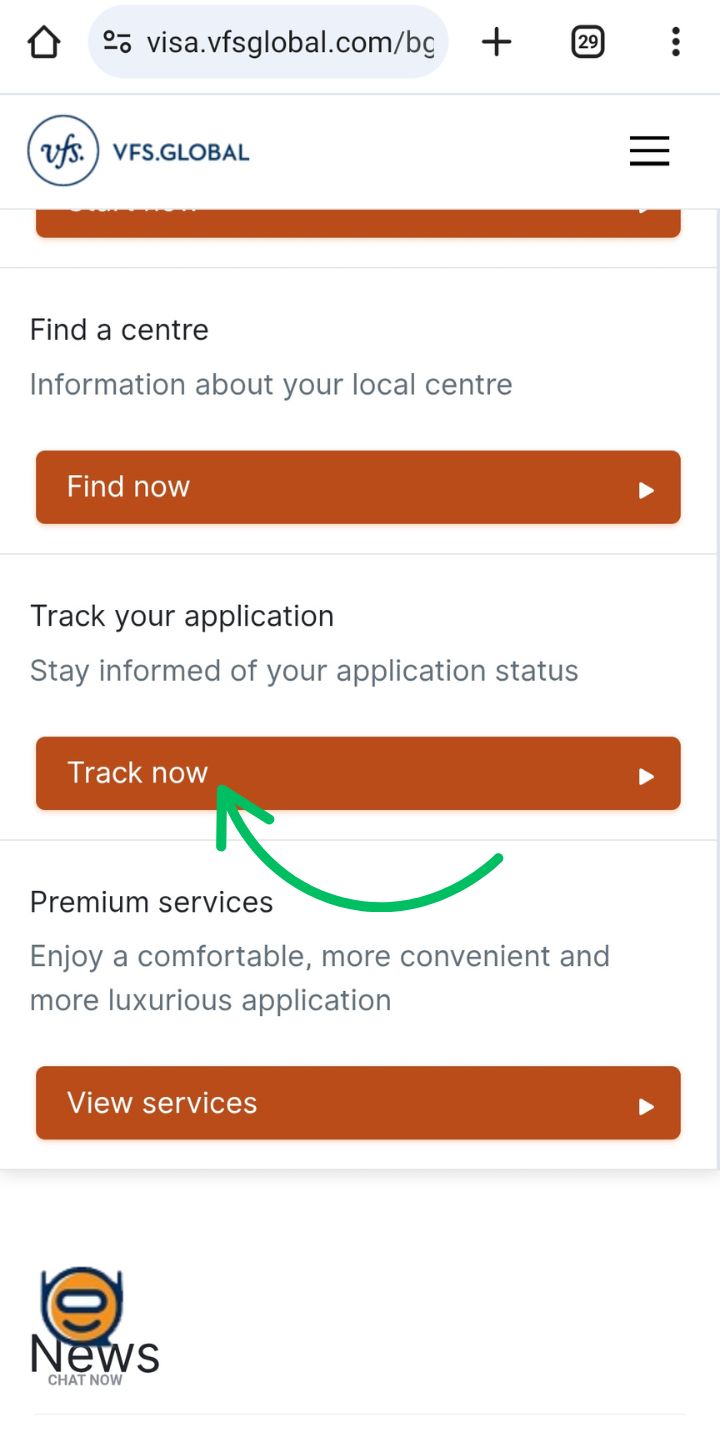
Task: Open the News section
Action: tap(94, 1356)
